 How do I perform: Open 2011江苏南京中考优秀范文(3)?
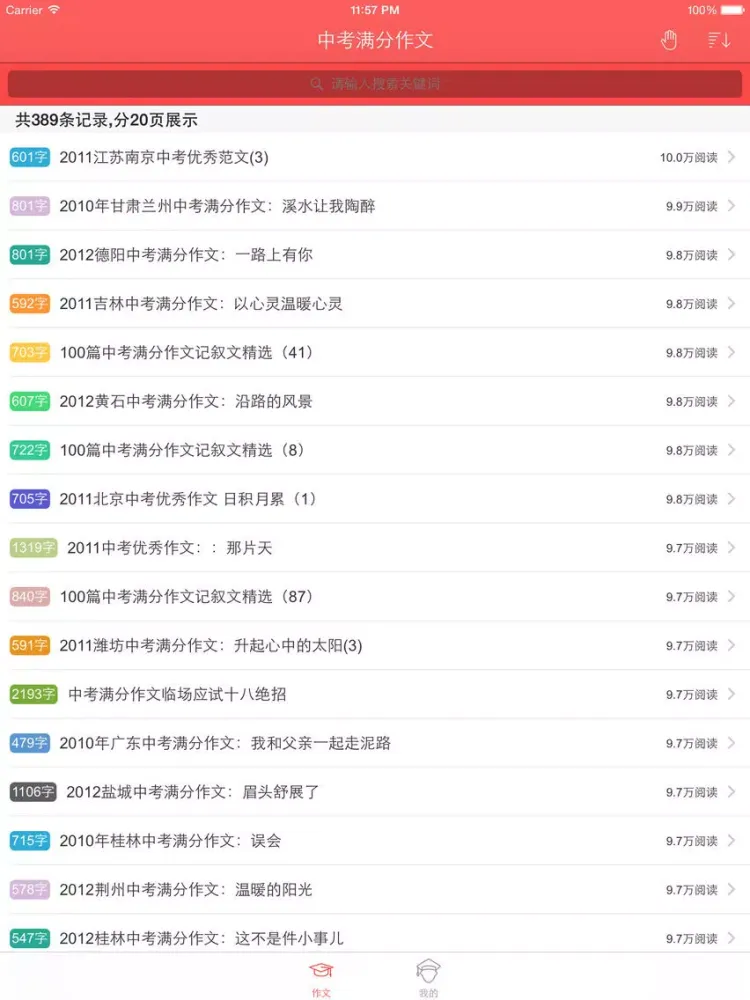coord(375,157)
